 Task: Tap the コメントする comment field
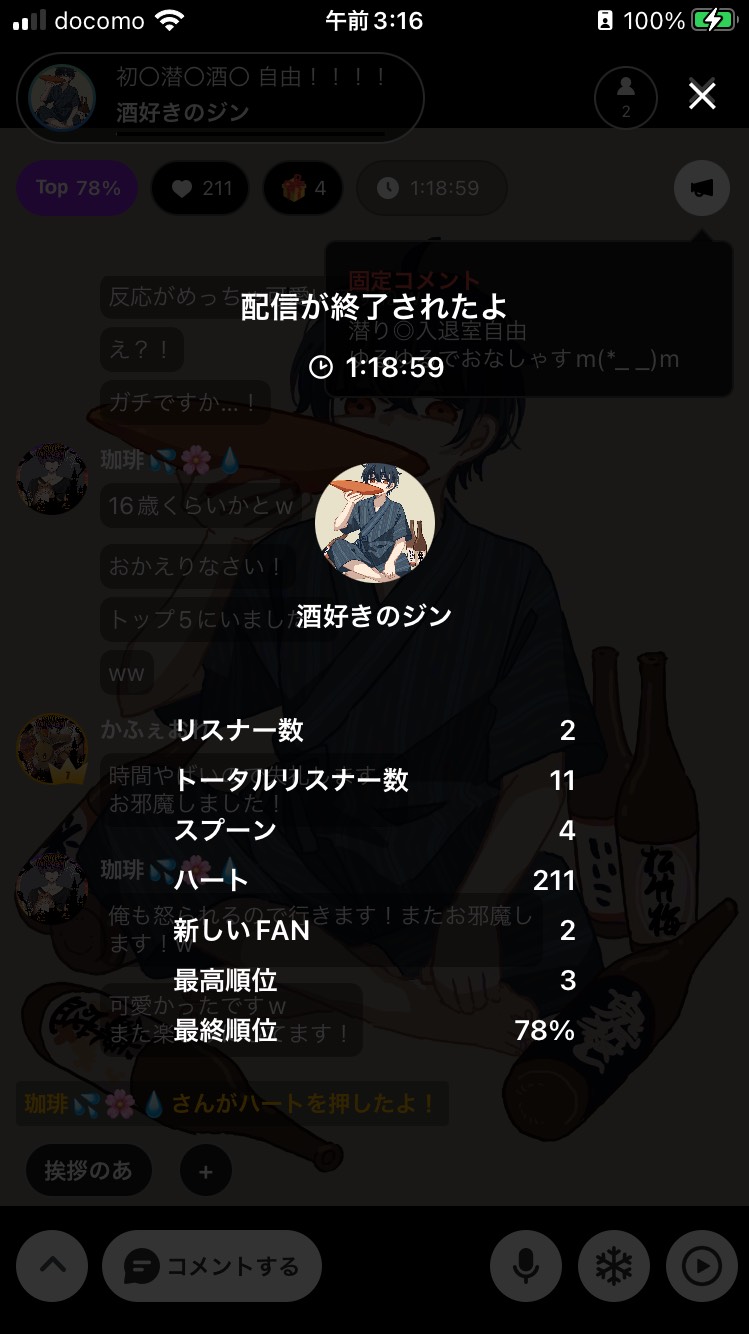[x=212, y=1266]
